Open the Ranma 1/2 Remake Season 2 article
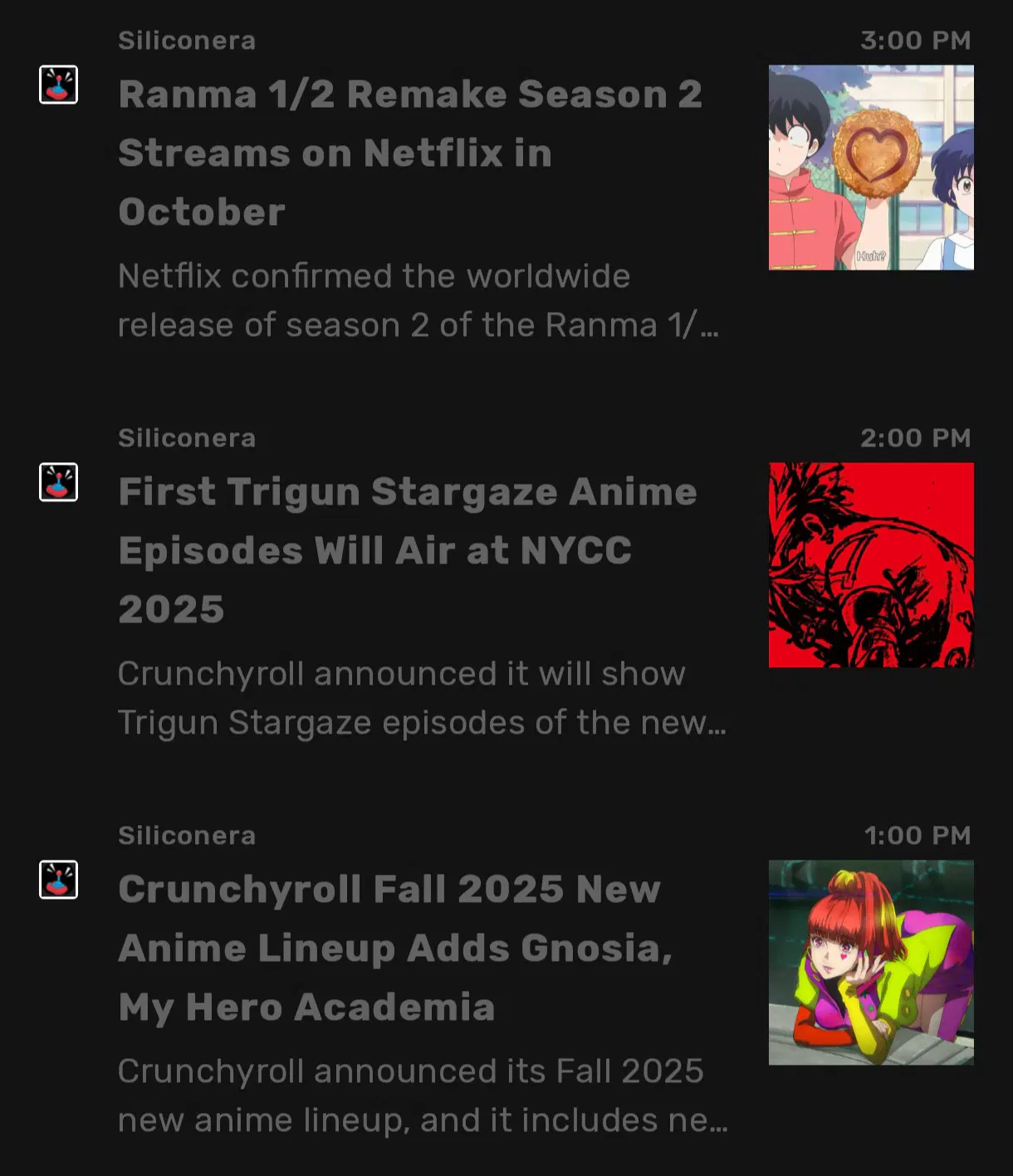Image resolution: width=1013 pixels, height=1176 pixels. click(x=410, y=153)
